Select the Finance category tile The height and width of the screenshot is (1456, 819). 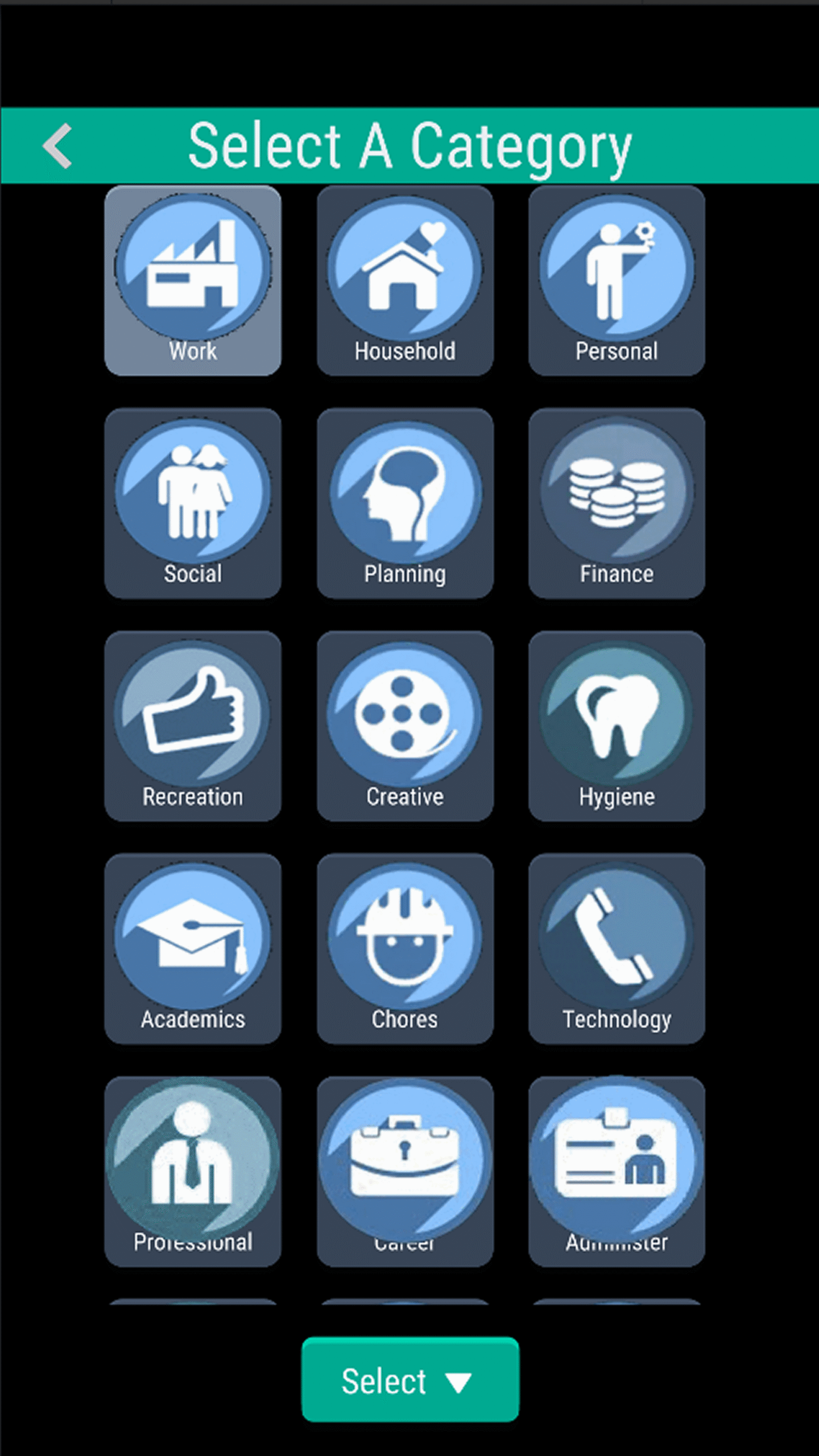(x=617, y=503)
